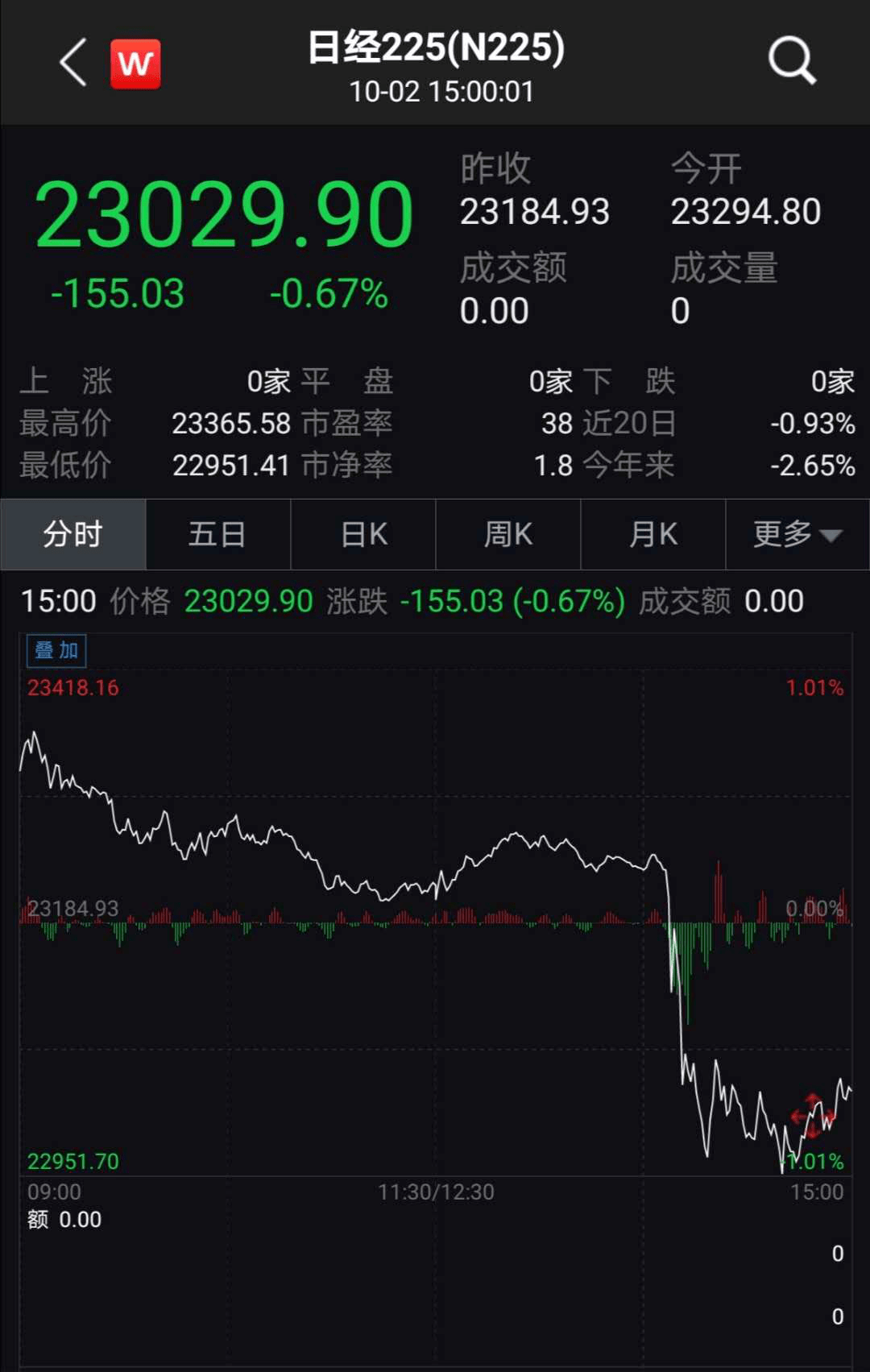Viewport: 870px width, 1372px height.
Task: Expand the 更多 dropdown
Action: click(796, 534)
